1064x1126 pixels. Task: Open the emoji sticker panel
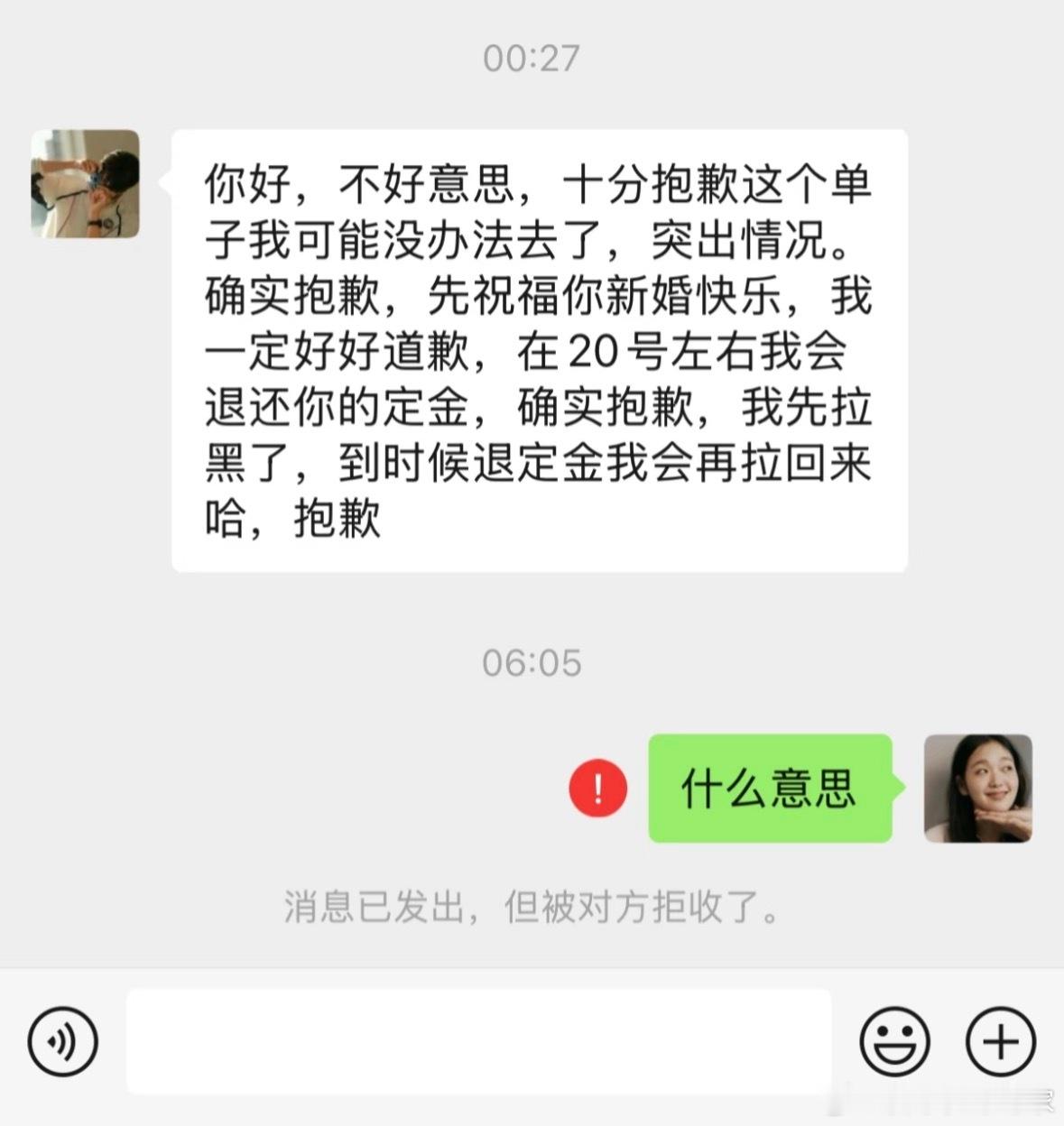coord(893,1042)
